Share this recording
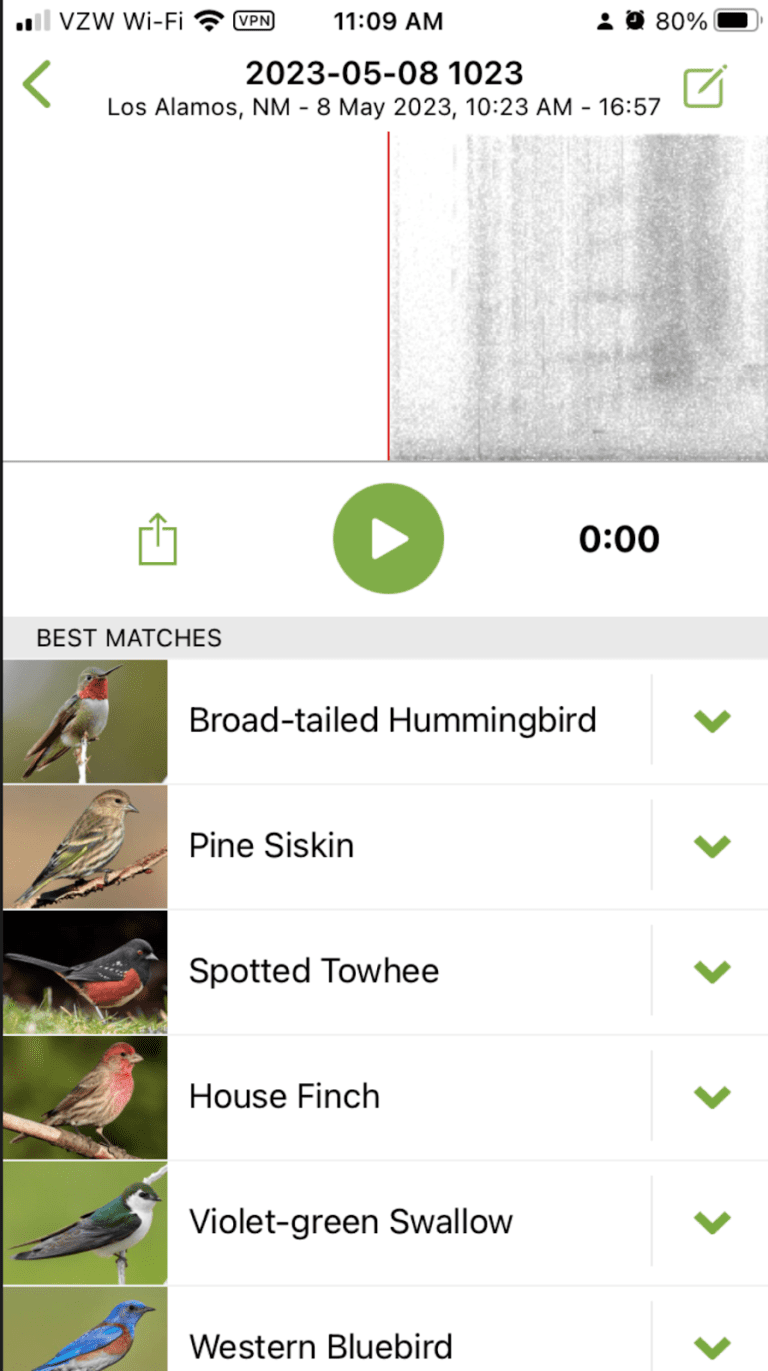The width and height of the screenshot is (768, 1371). [x=157, y=539]
